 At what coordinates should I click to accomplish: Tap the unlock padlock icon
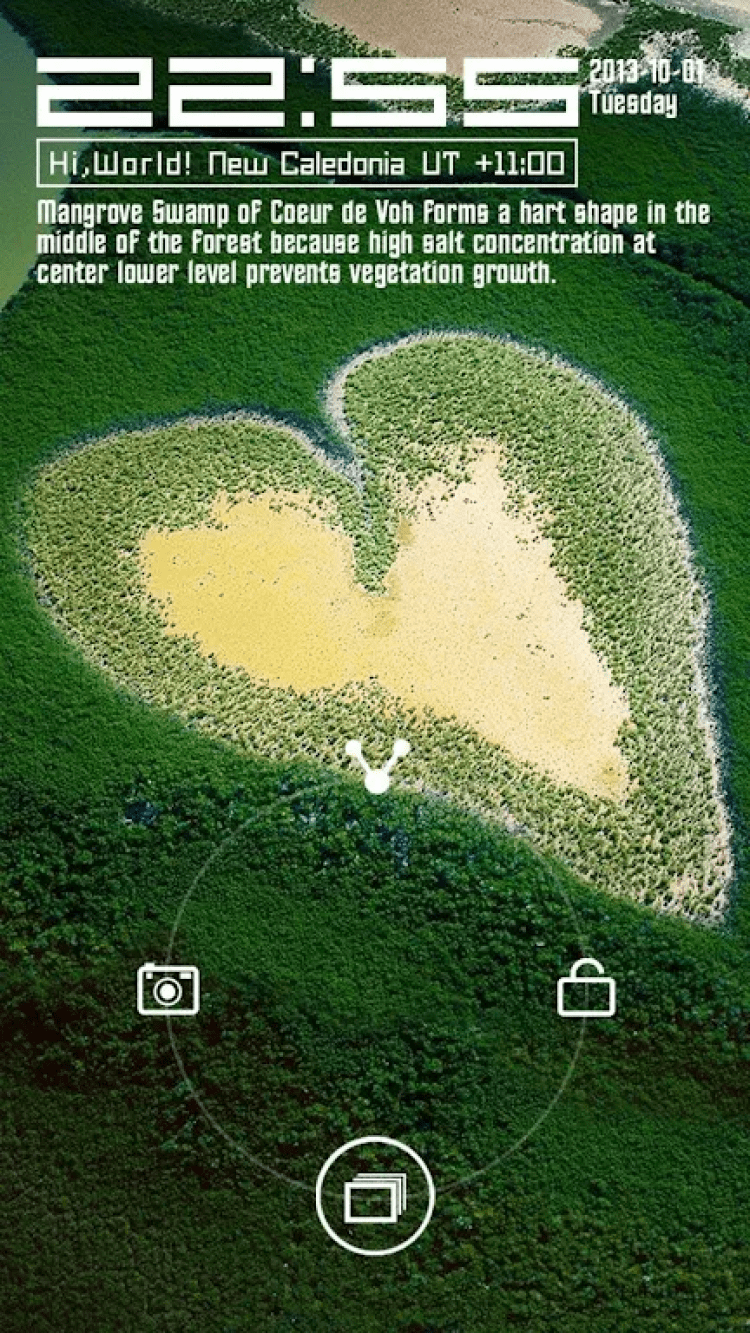586,989
